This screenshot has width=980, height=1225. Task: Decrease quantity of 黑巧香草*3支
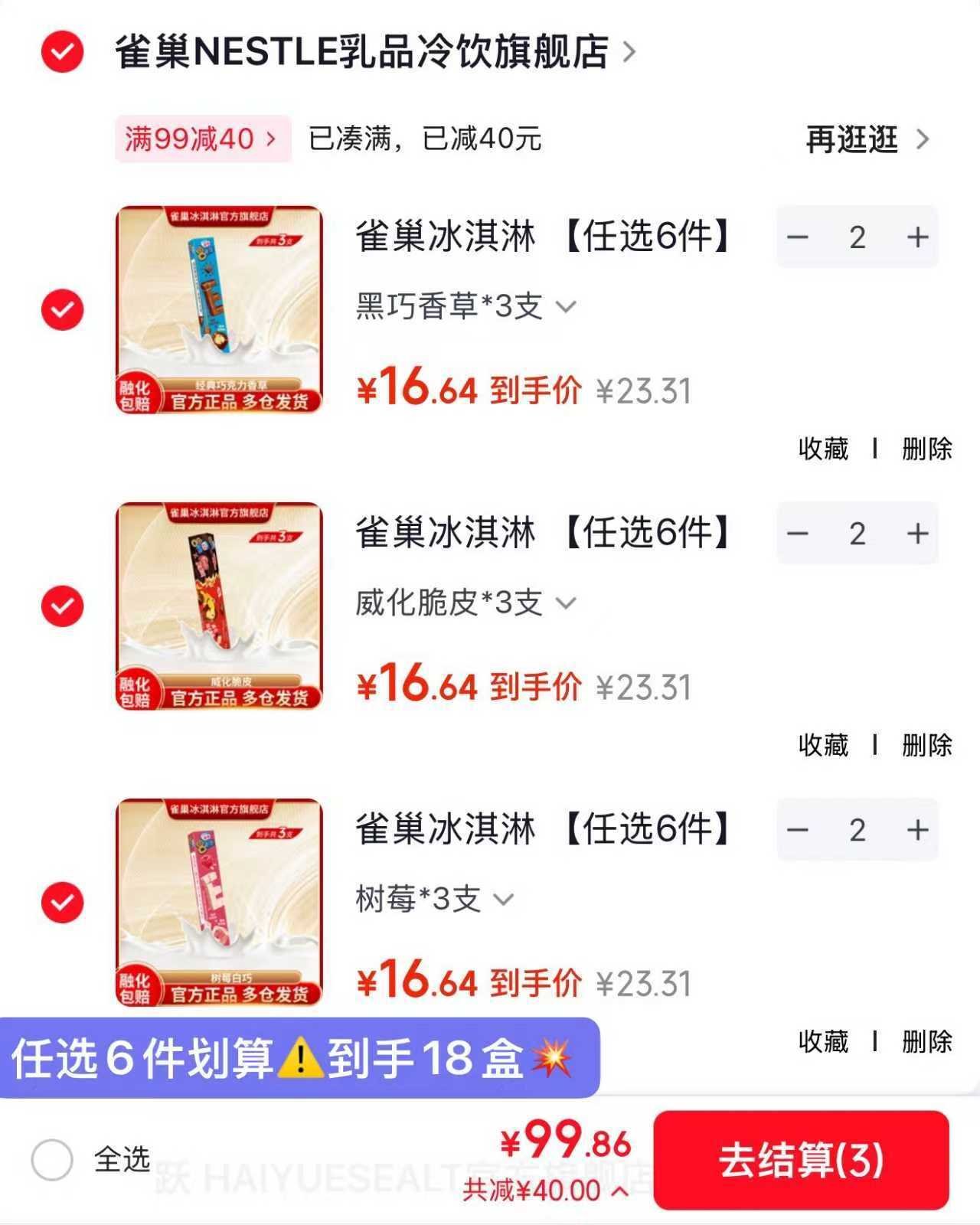(798, 237)
